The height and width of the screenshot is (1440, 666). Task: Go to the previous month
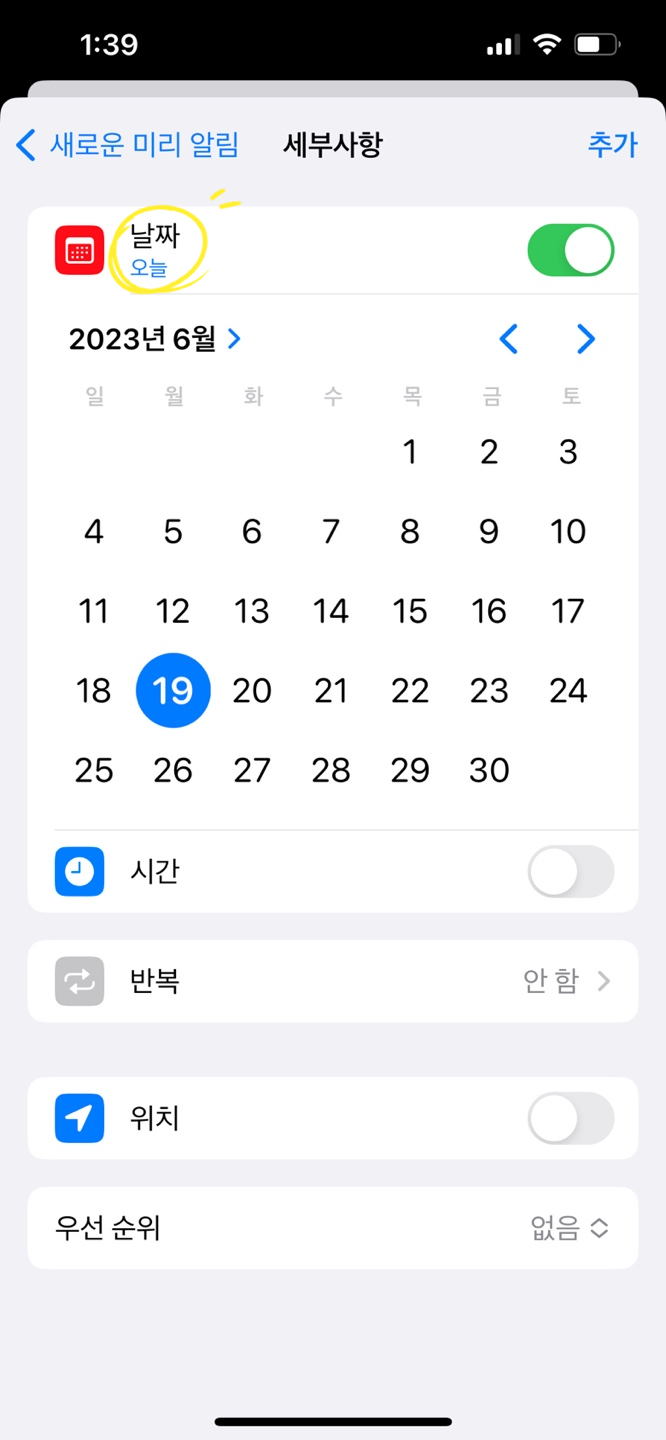[x=509, y=339]
